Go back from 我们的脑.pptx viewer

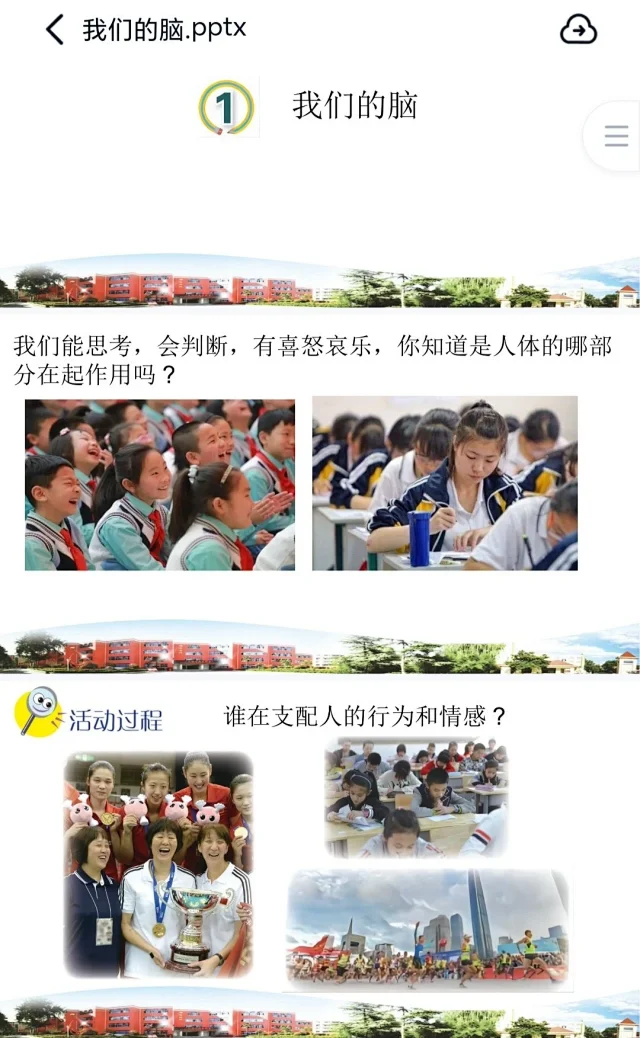click(55, 30)
